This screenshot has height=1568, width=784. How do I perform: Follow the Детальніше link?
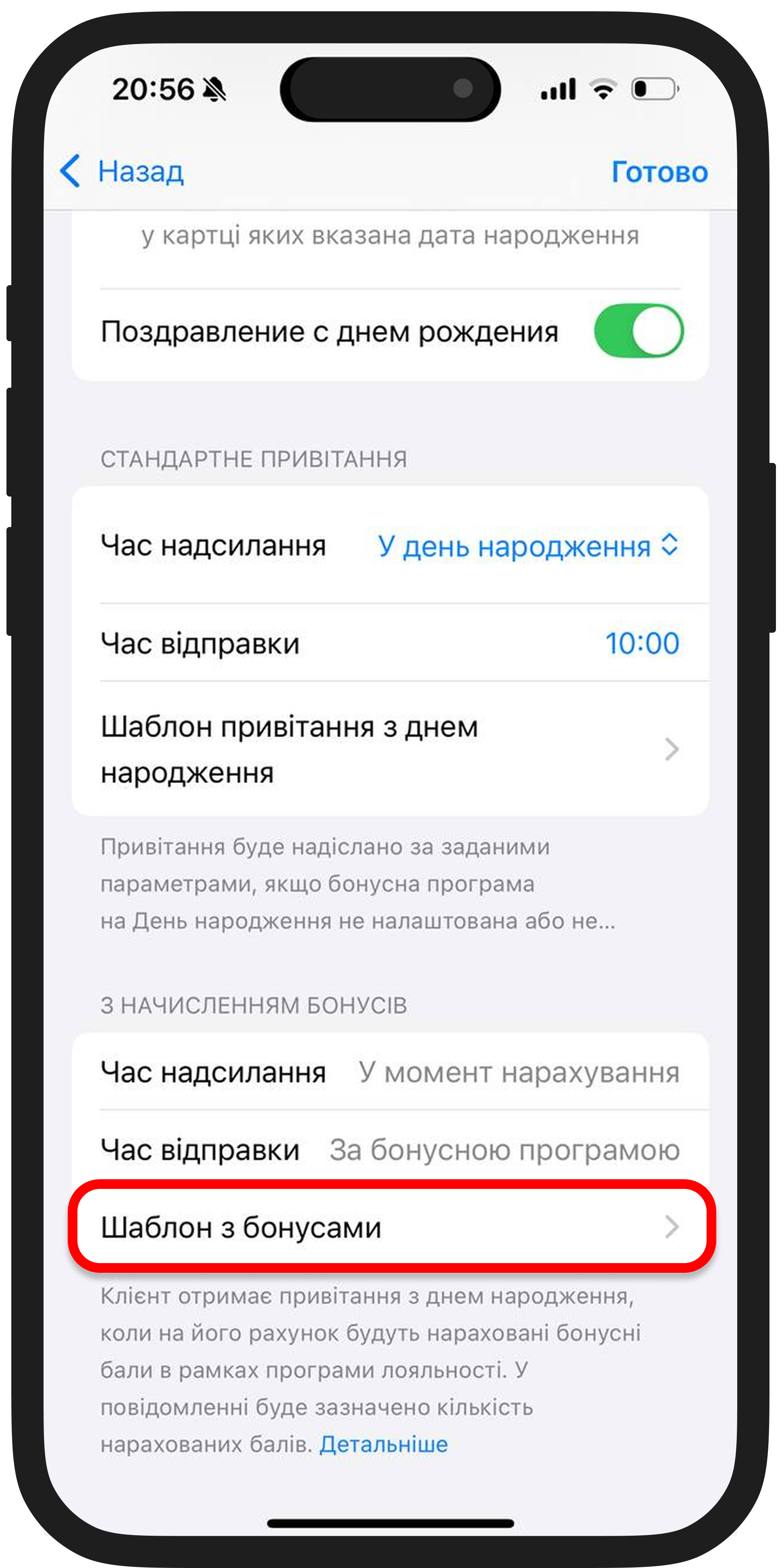point(384,1445)
